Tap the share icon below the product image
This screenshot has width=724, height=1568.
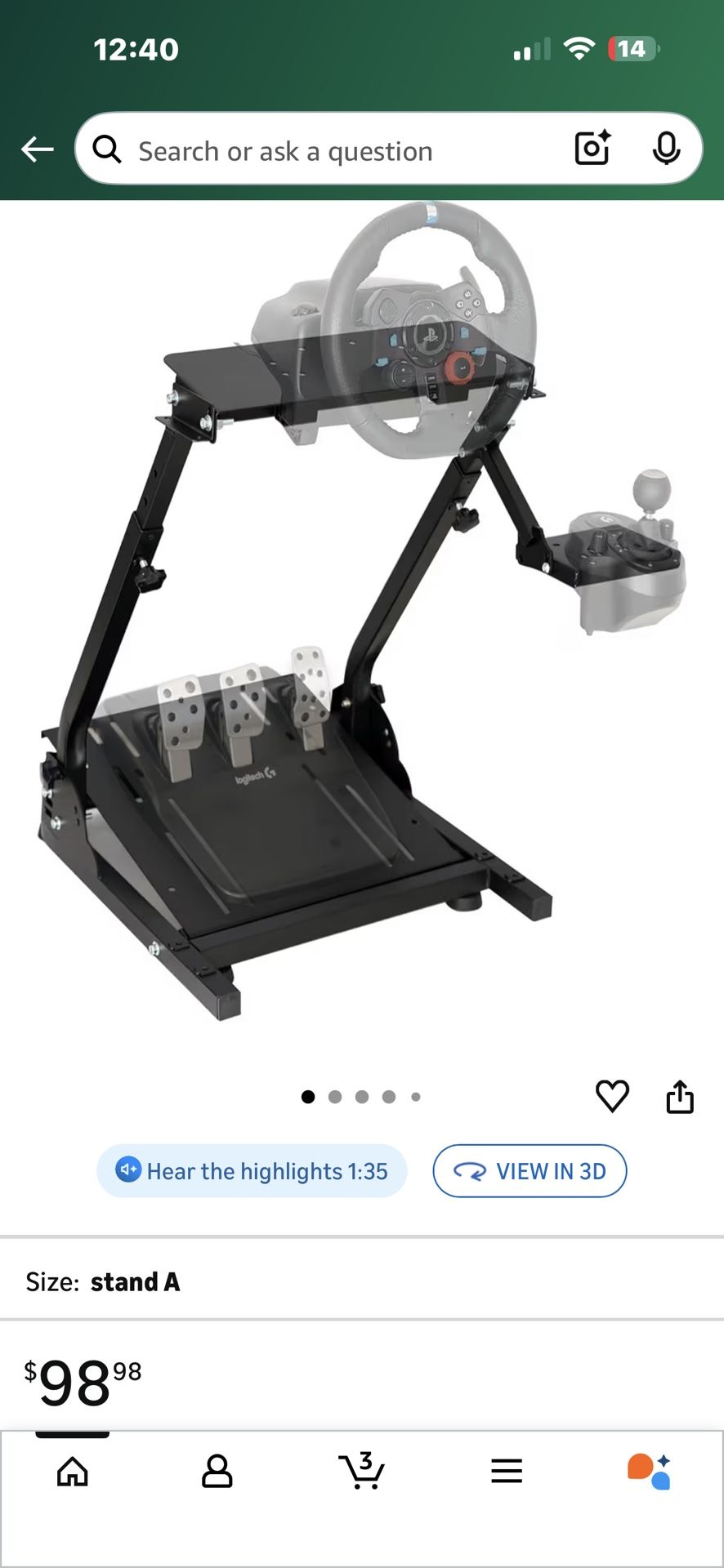click(x=681, y=1097)
